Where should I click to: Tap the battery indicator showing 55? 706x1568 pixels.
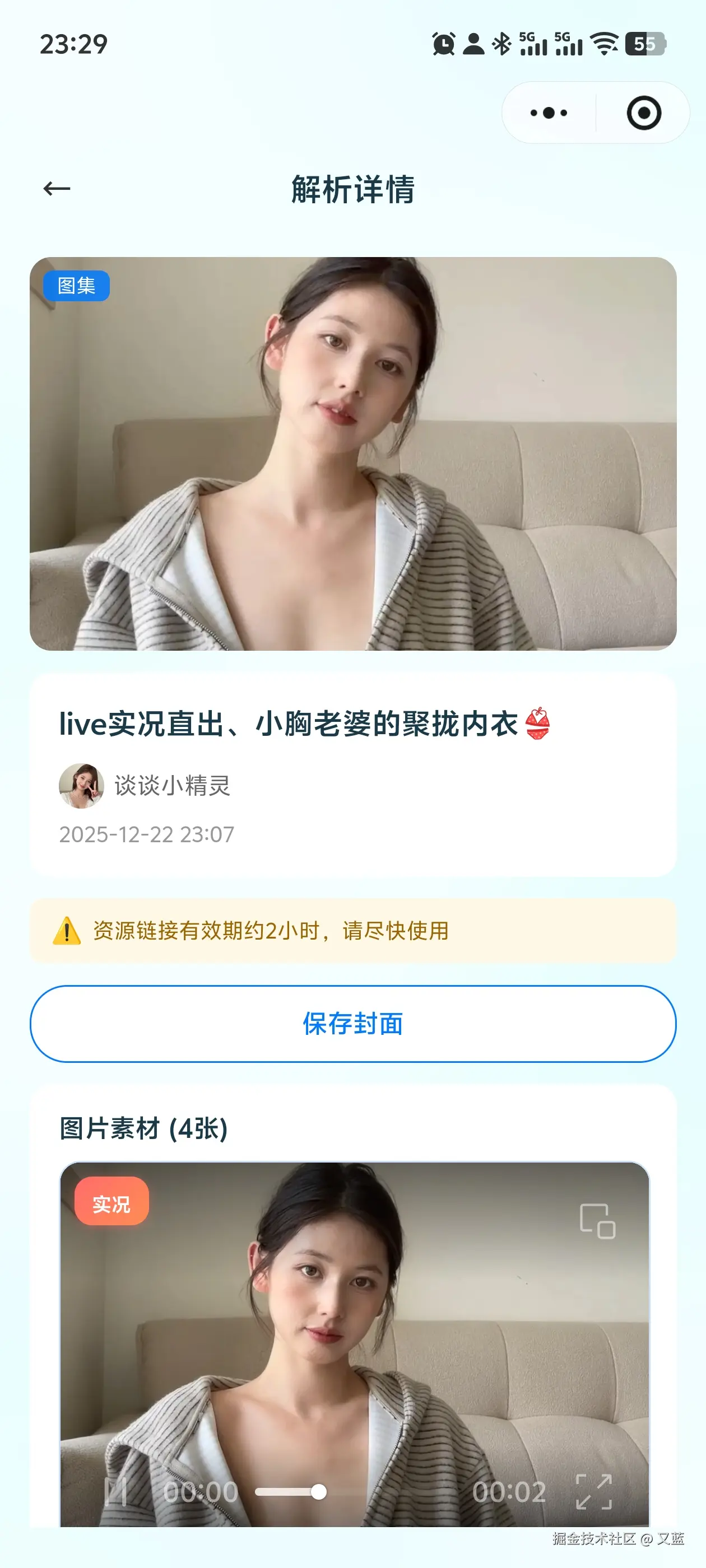pyautogui.click(x=648, y=43)
